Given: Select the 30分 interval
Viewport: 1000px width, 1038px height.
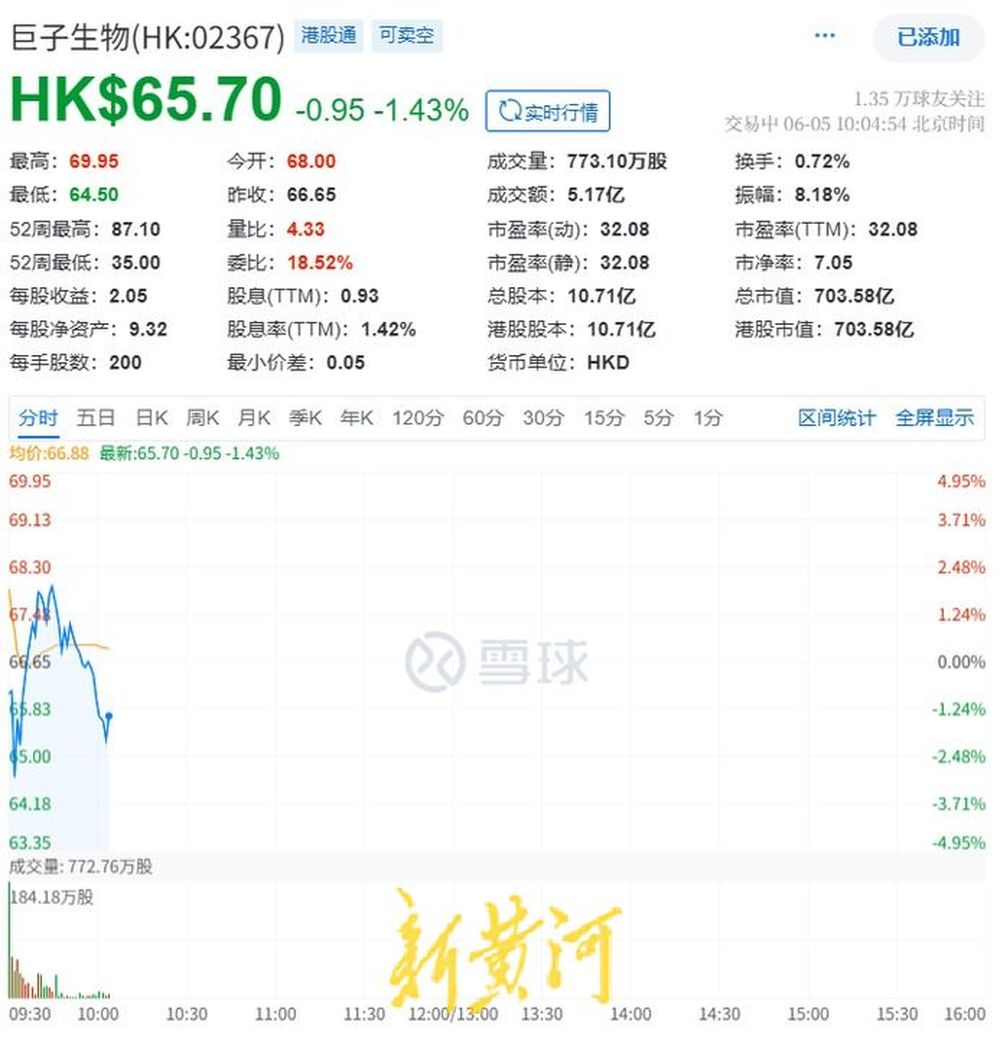Looking at the screenshot, I should (543, 418).
